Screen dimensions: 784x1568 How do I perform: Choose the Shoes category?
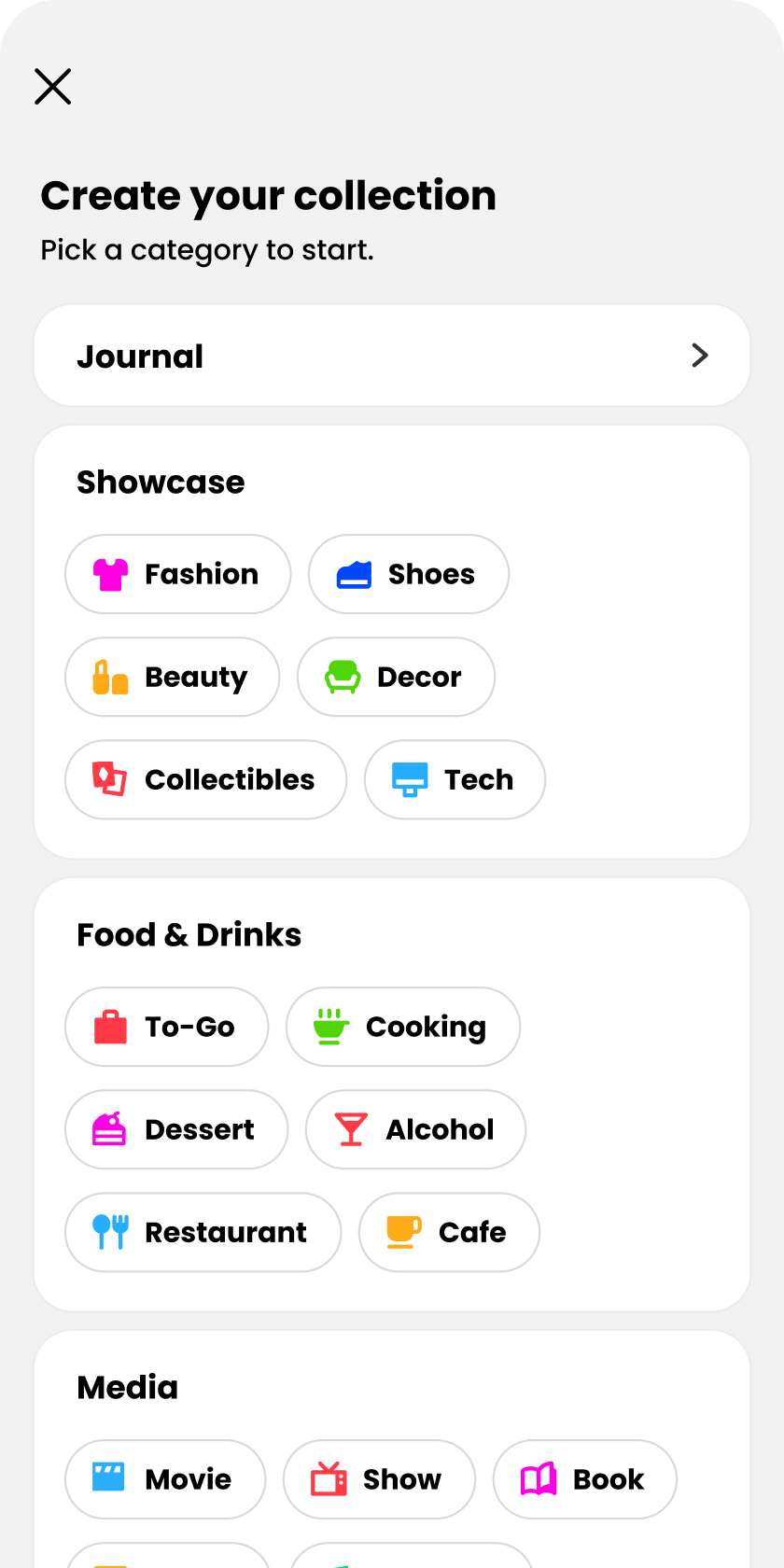408,574
